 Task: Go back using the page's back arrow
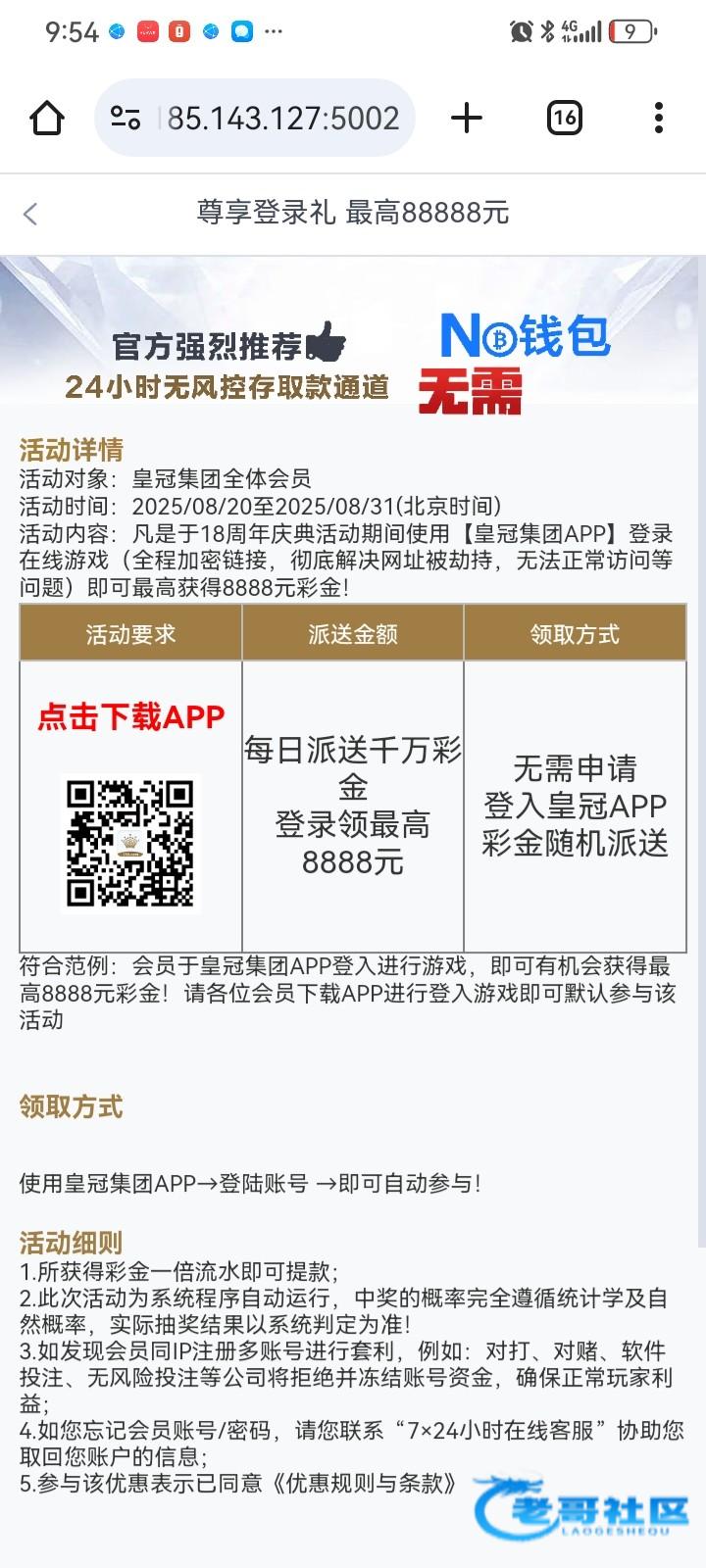click(31, 214)
